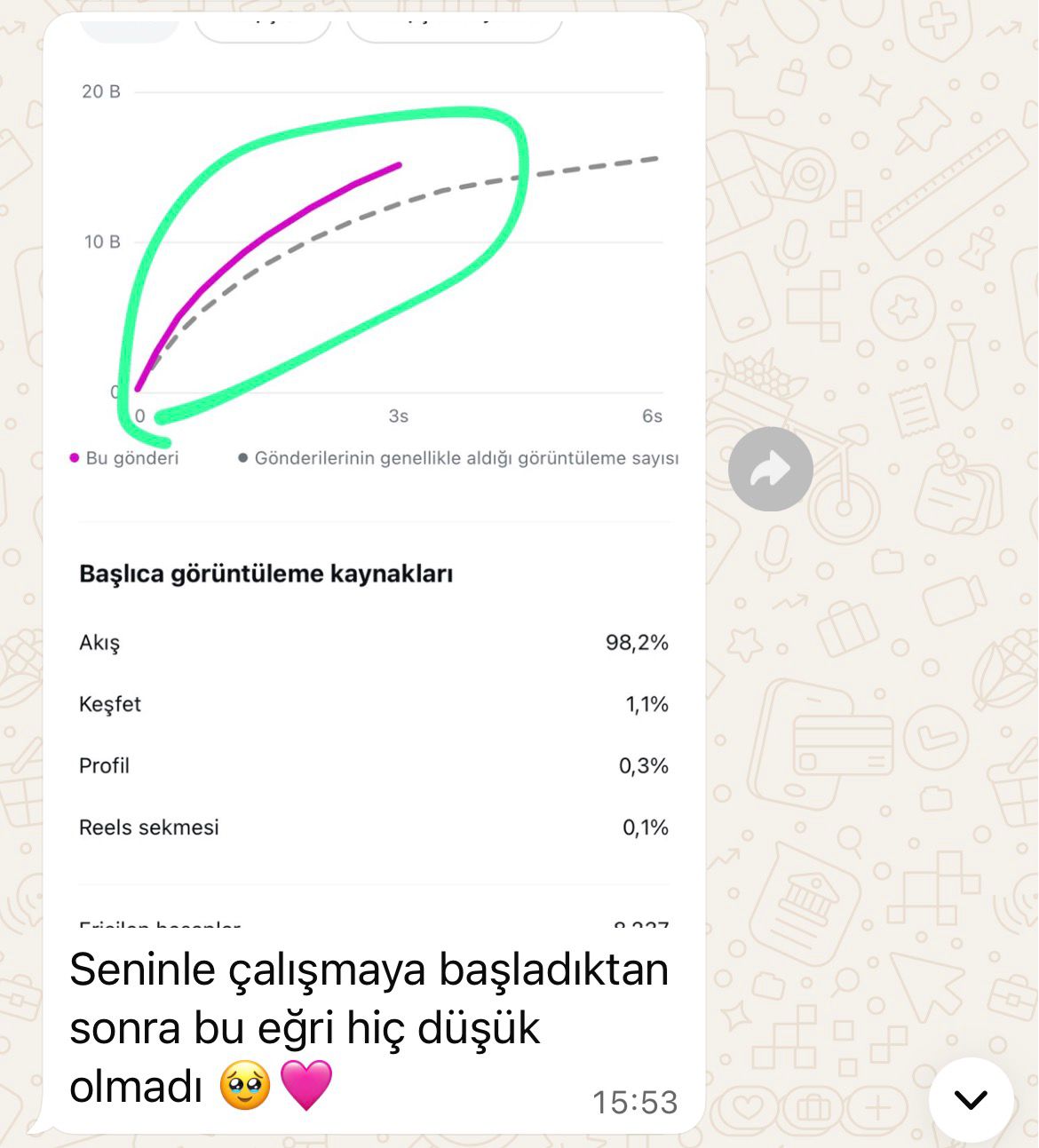Click the forward arrow beside the image
The height and width of the screenshot is (1148, 1039).
pyautogui.click(x=772, y=468)
